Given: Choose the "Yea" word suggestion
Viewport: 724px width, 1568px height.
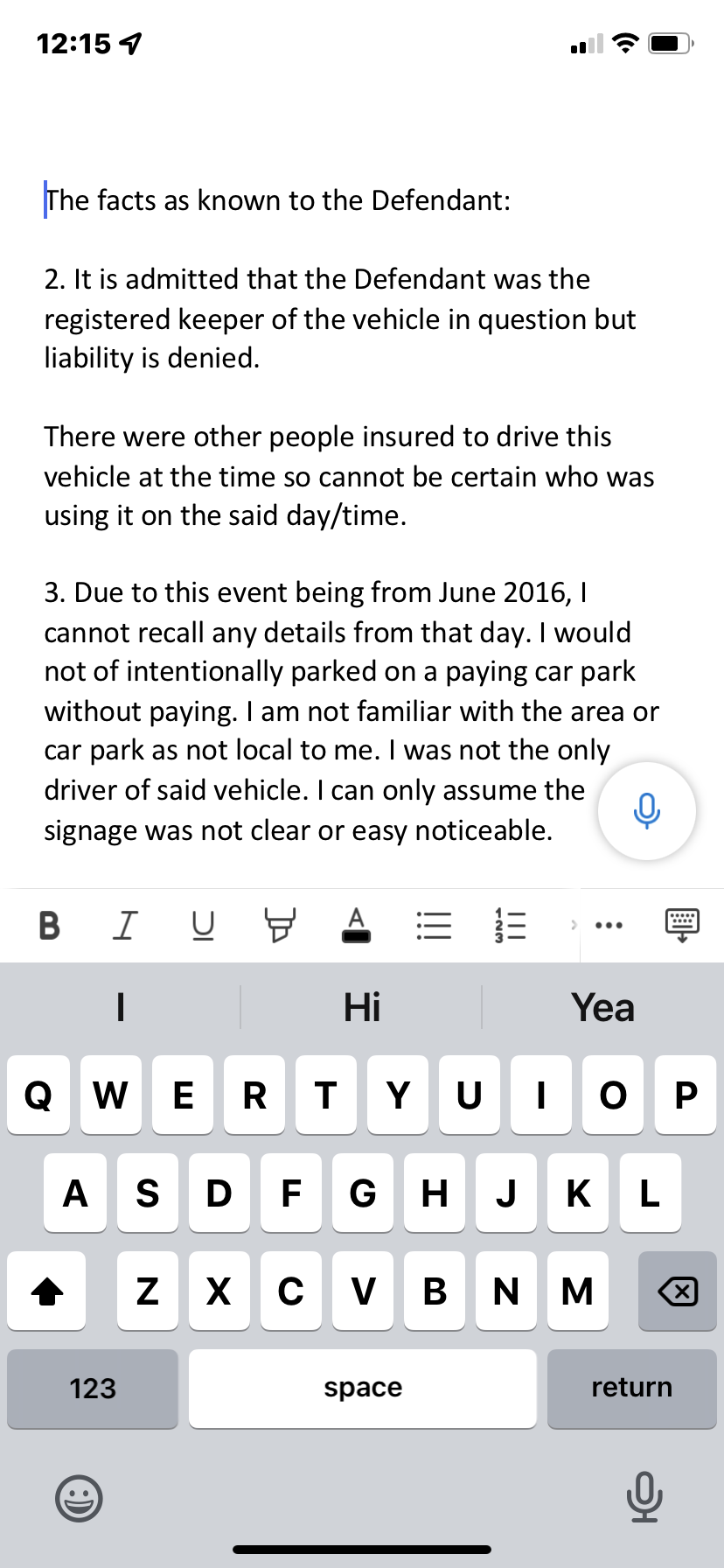Looking at the screenshot, I should click(602, 1007).
